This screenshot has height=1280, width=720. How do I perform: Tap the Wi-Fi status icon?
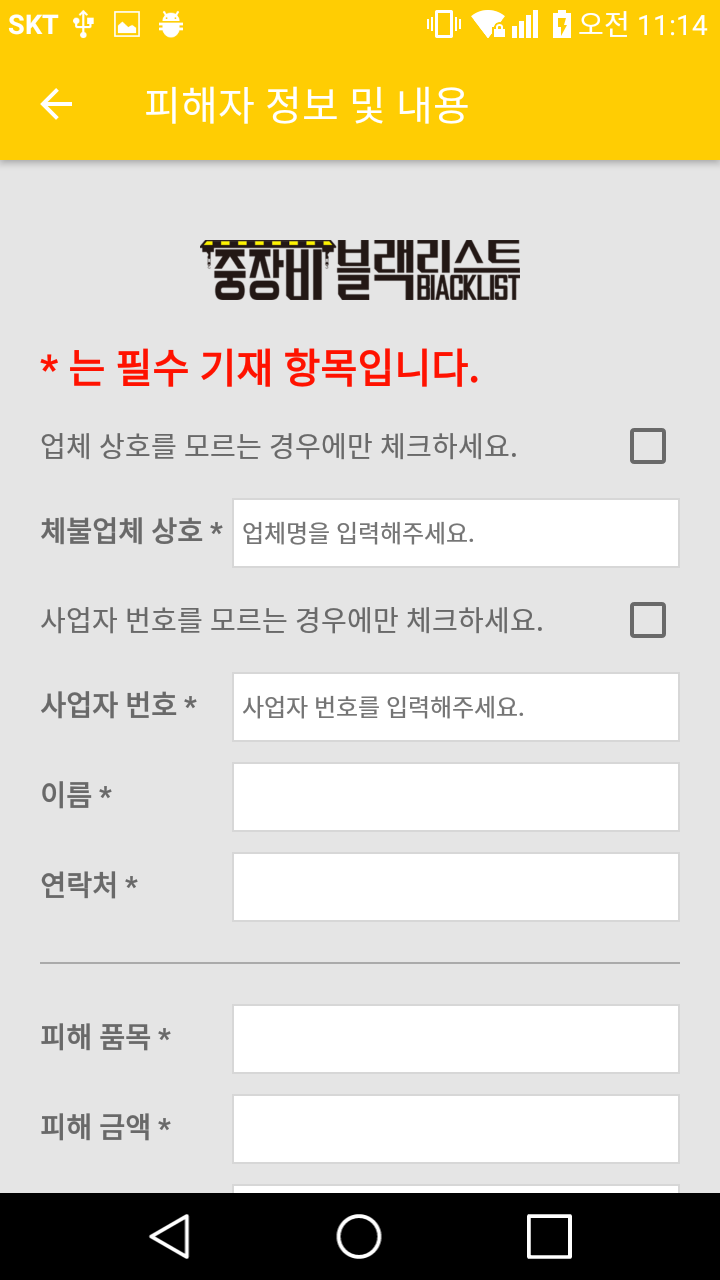(490, 24)
